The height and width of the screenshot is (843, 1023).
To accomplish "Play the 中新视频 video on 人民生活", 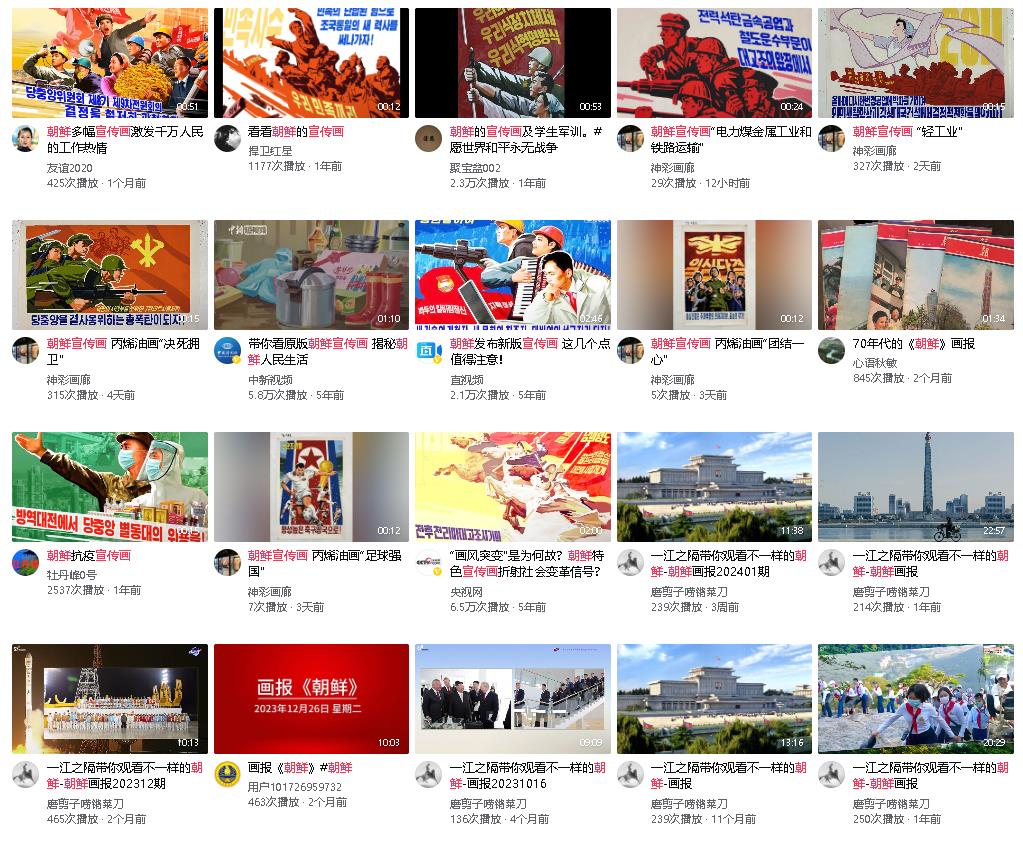I will [x=311, y=275].
